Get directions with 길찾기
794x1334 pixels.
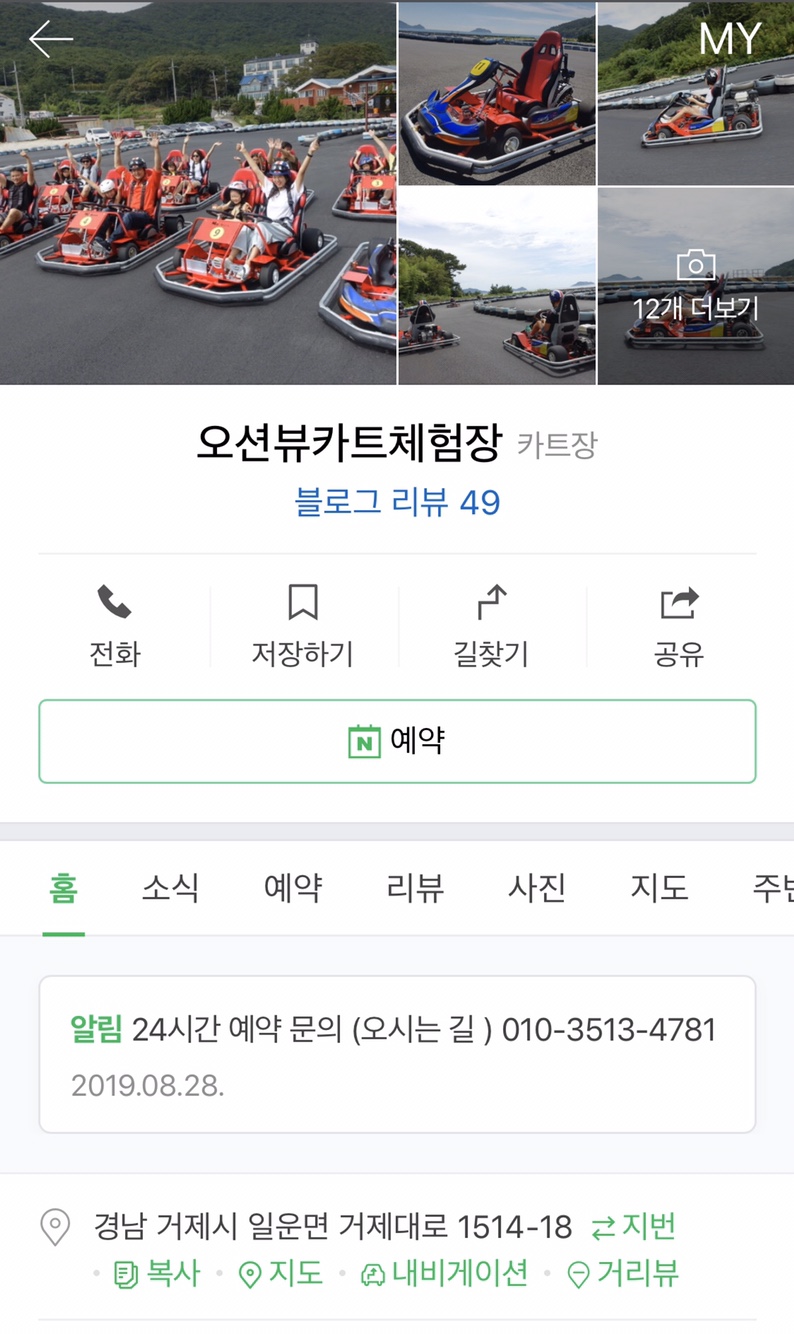click(x=490, y=627)
